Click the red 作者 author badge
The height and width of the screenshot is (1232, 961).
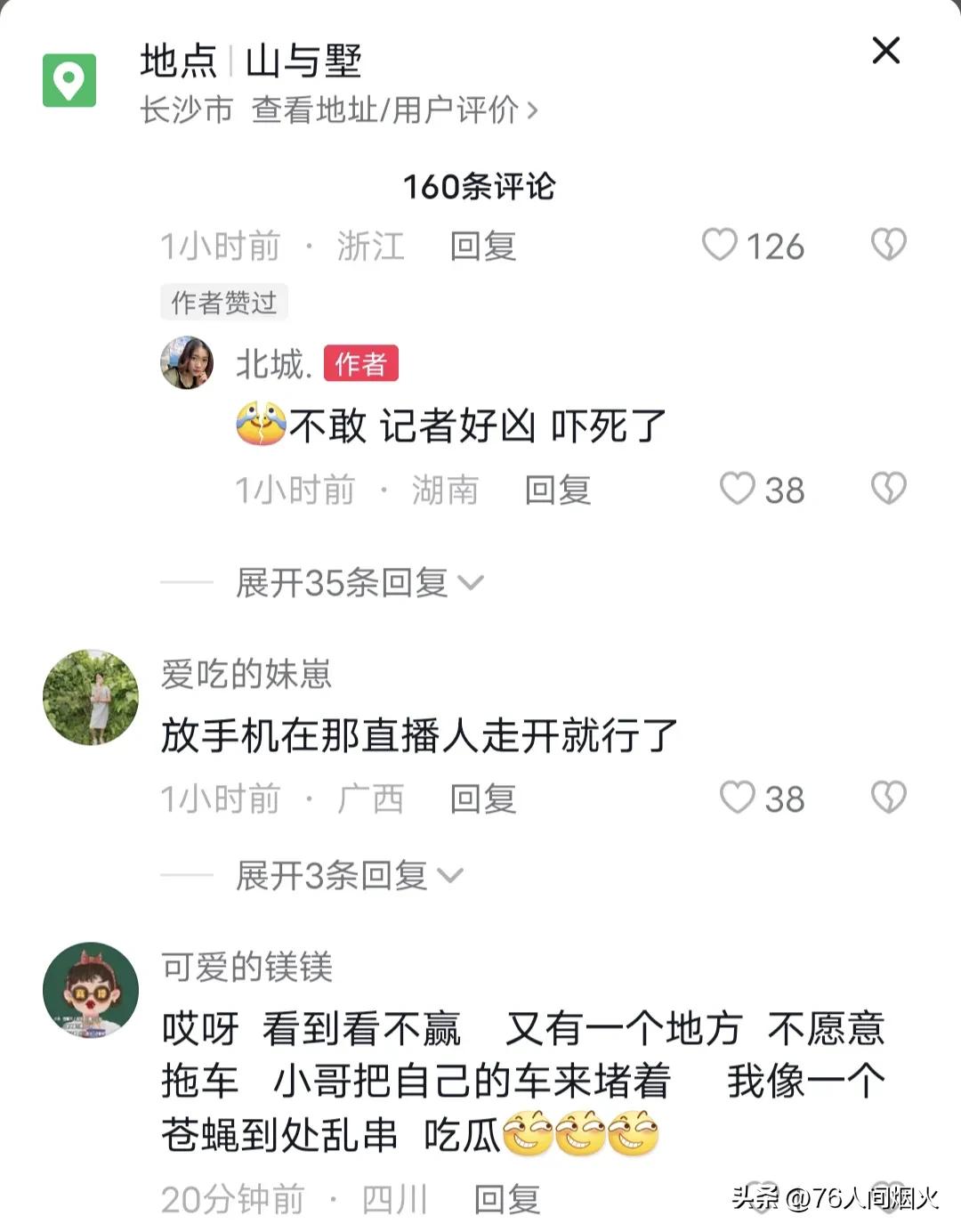point(359,364)
